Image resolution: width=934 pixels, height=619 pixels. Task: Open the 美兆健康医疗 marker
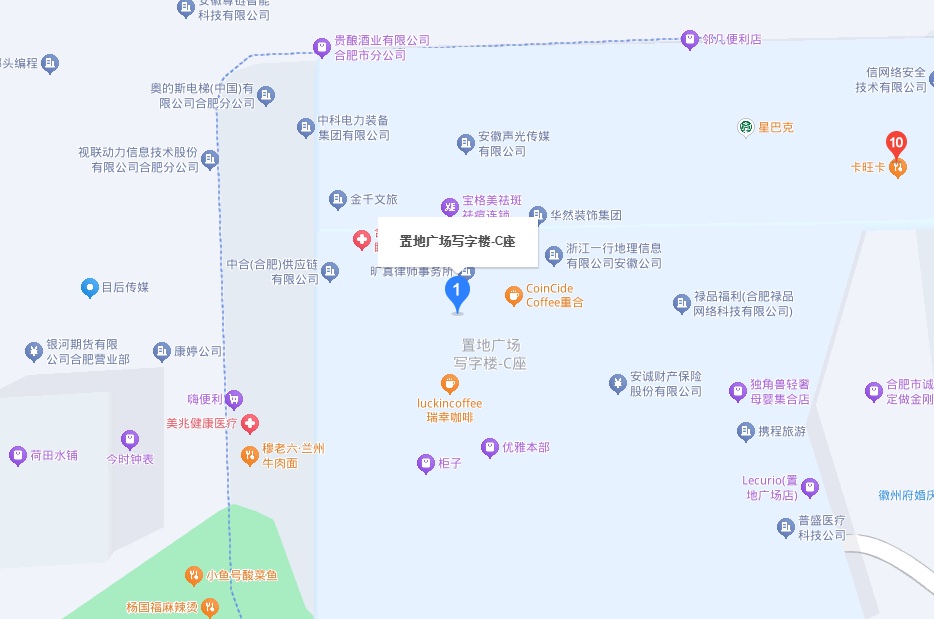click(x=248, y=423)
